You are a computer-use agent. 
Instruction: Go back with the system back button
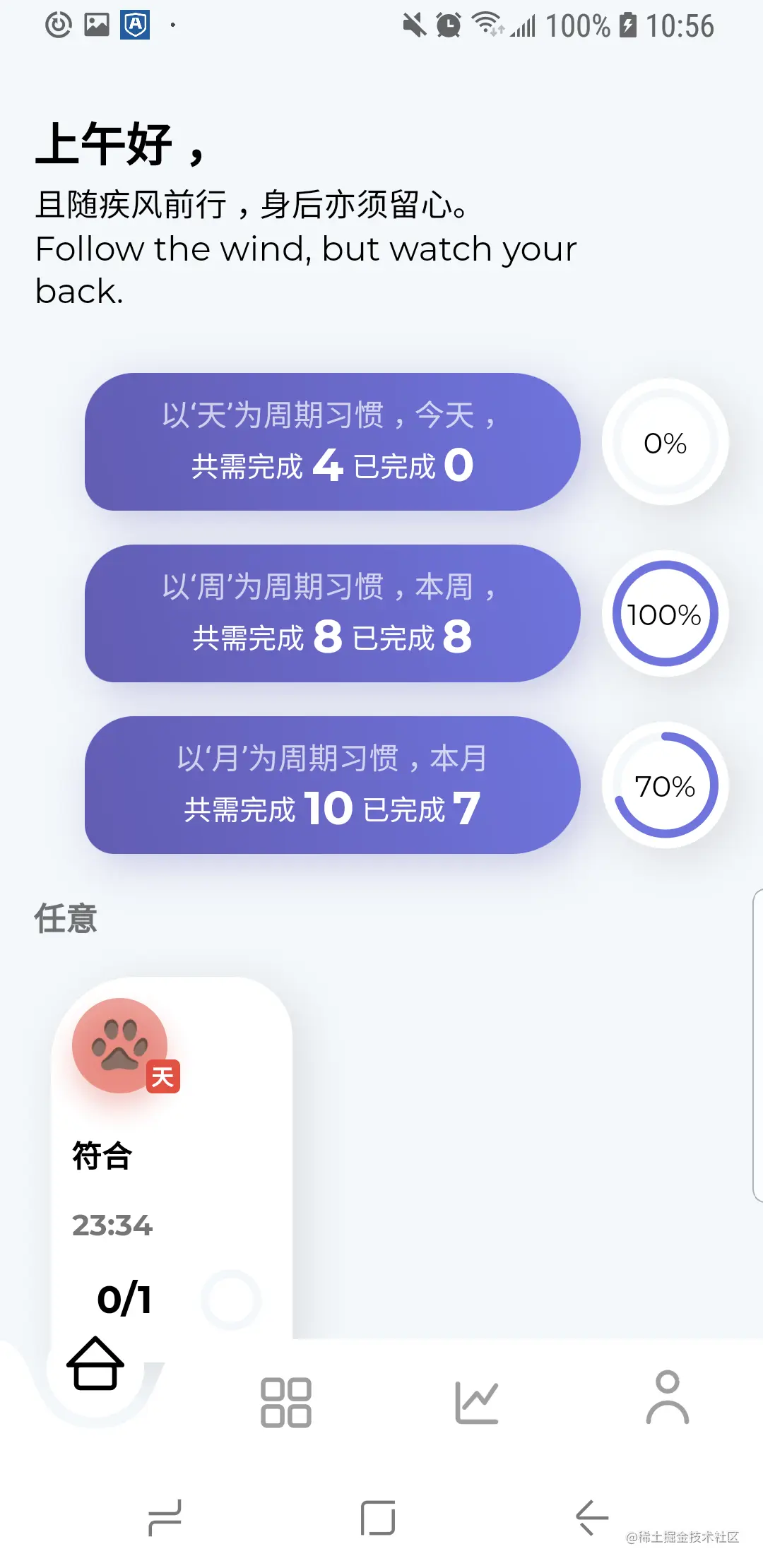click(x=591, y=1517)
